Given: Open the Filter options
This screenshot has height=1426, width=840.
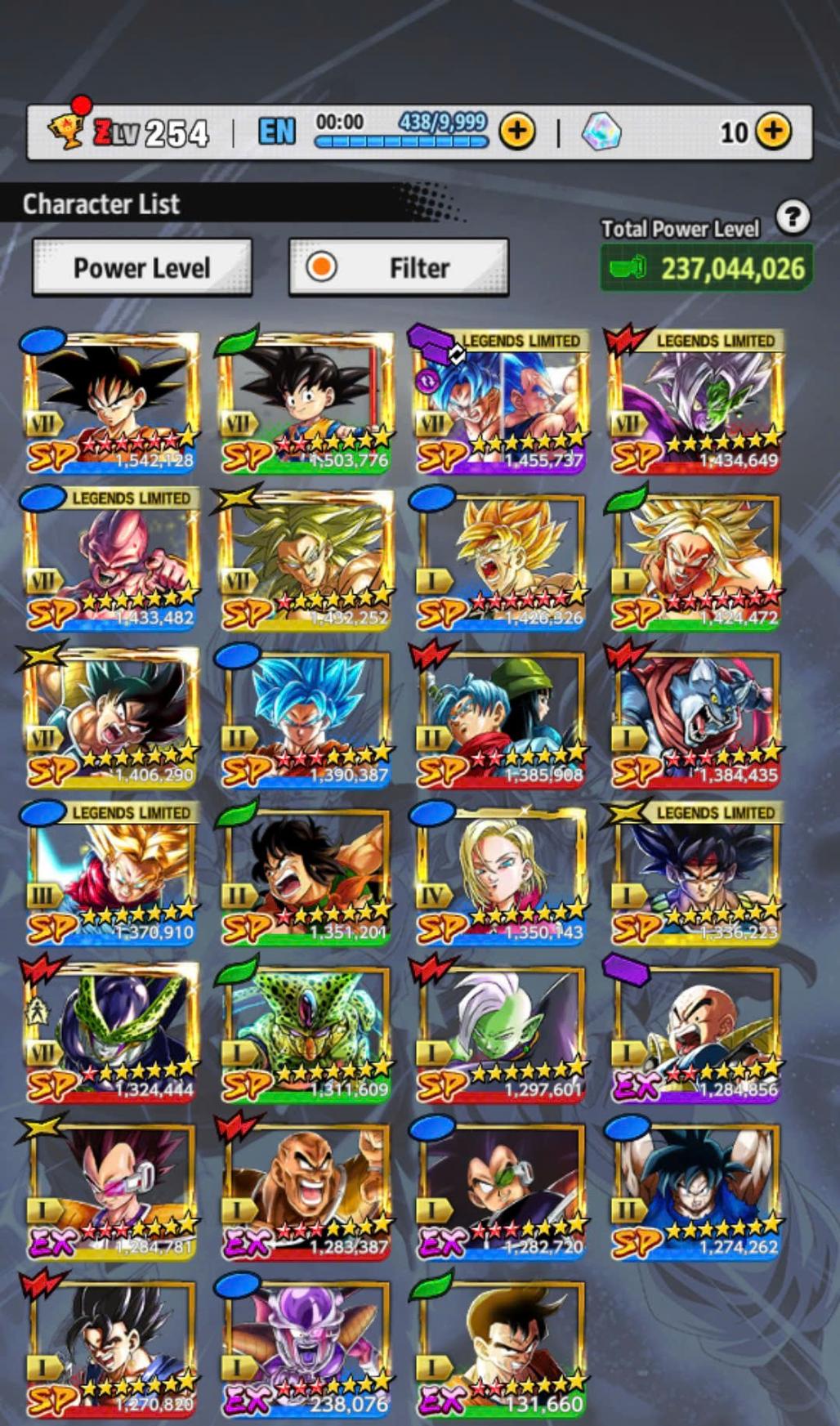Looking at the screenshot, I should 399,267.
